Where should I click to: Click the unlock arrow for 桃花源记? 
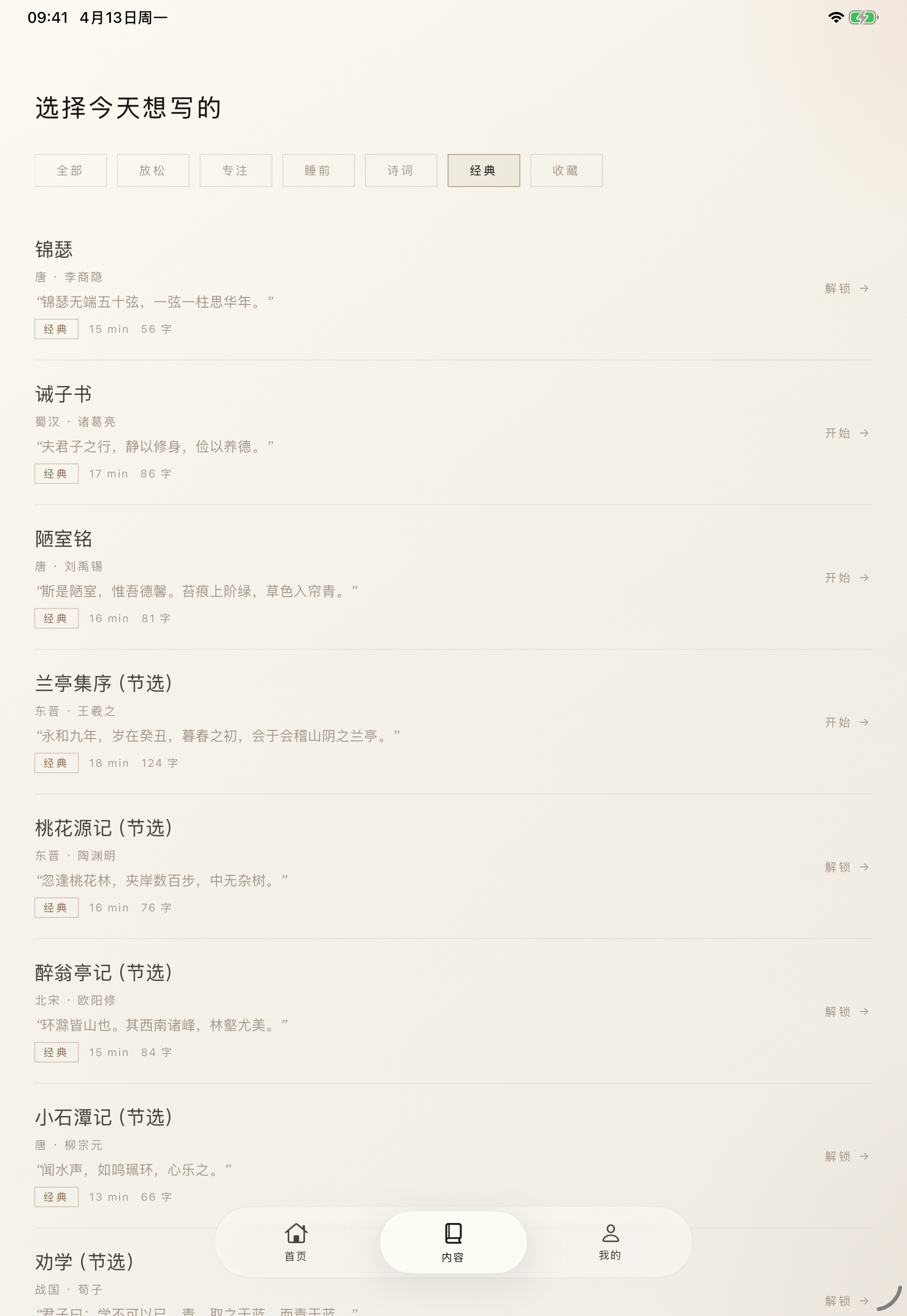coord(846,868)
